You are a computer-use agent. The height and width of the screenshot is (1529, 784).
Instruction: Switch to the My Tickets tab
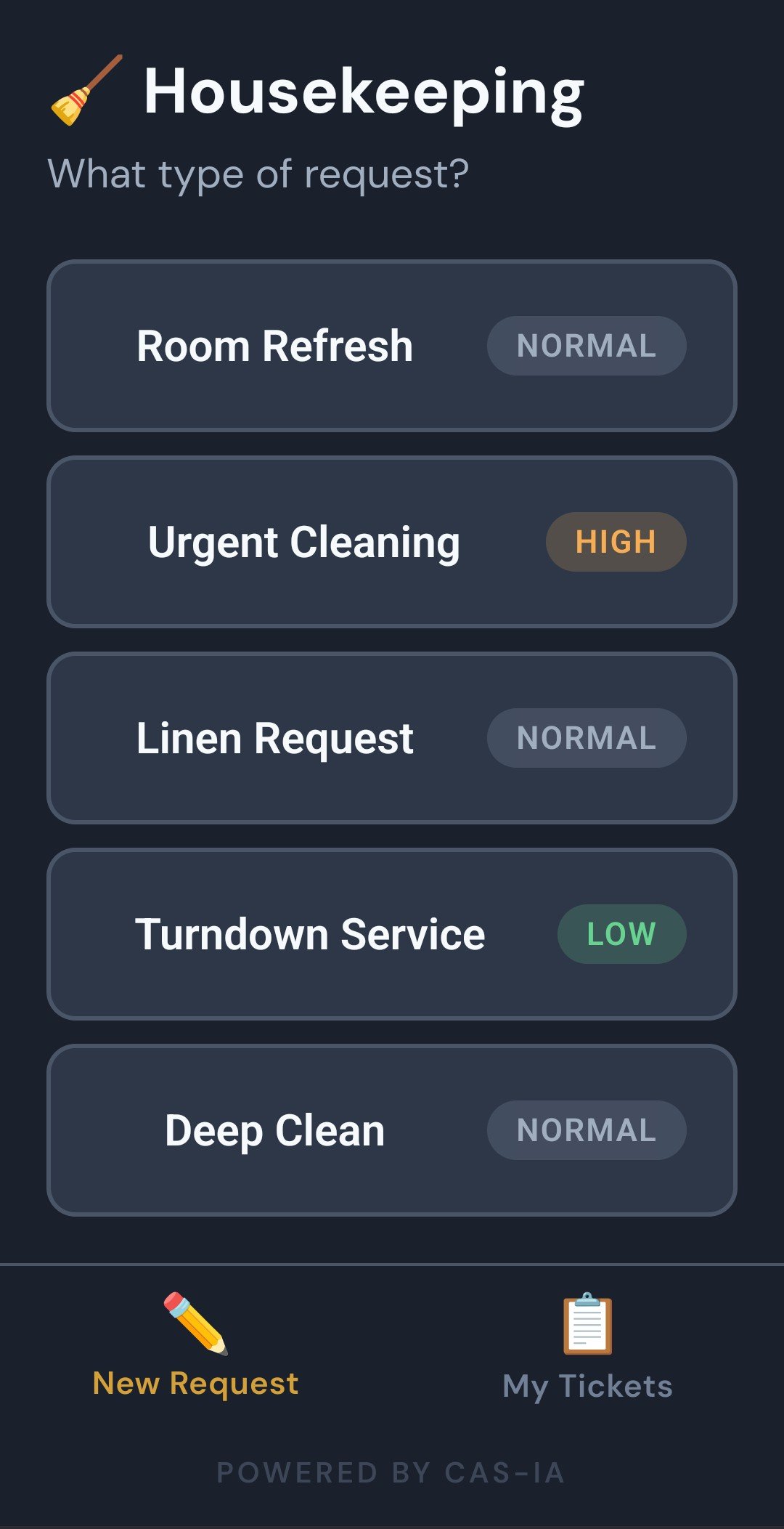(x=587, y=1347)
